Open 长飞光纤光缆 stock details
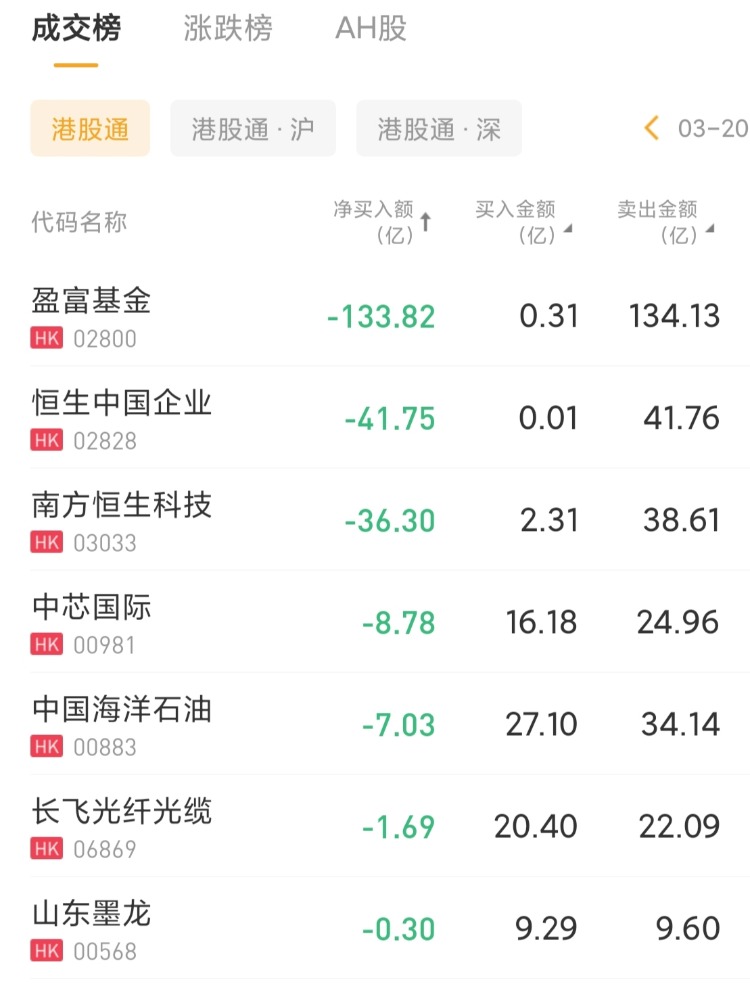Viewport: 750px width, 984px height. pyautogui.click(x=122, y=825)
